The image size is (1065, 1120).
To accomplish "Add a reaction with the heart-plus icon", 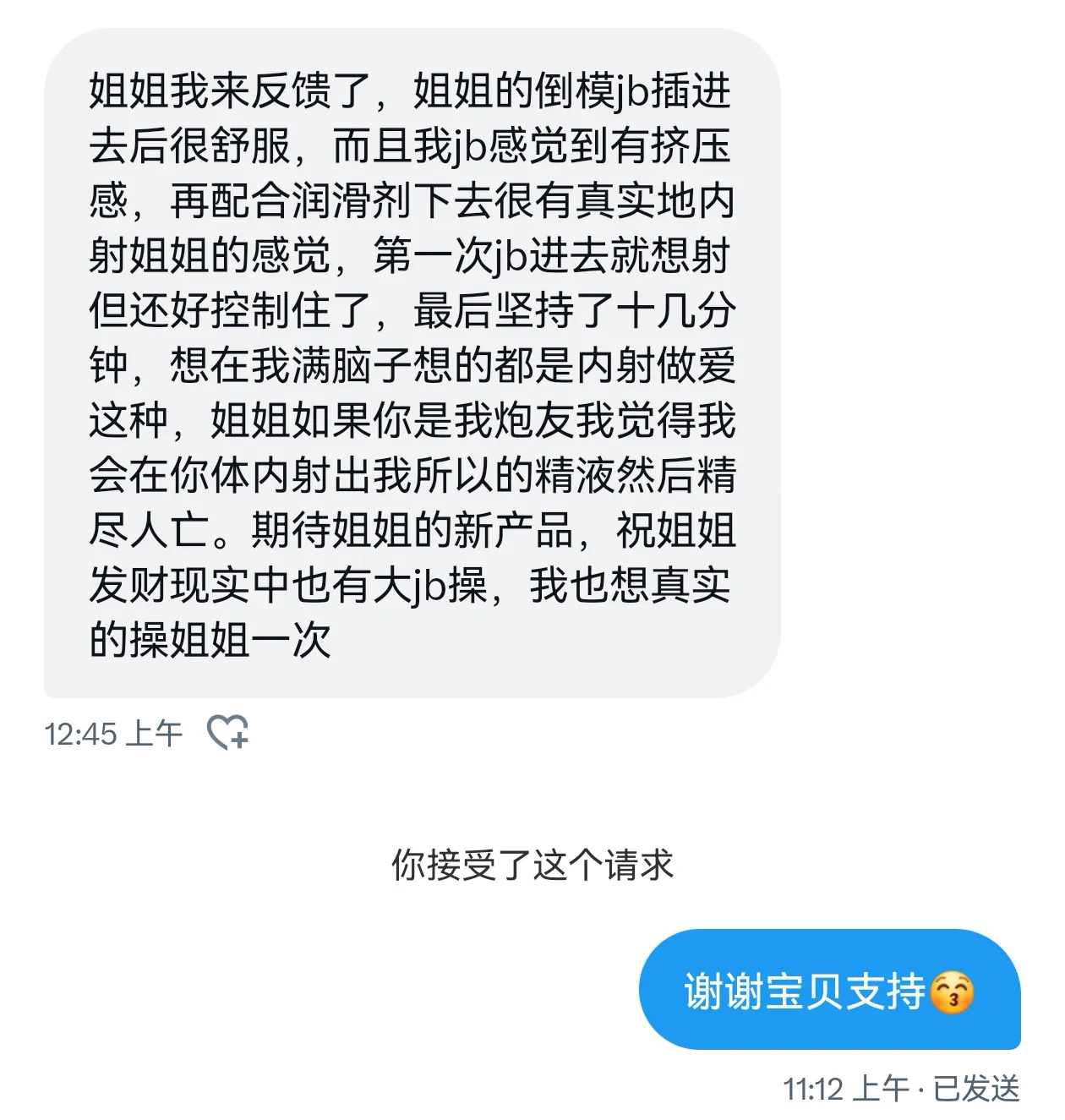I will tap(227, 733).
